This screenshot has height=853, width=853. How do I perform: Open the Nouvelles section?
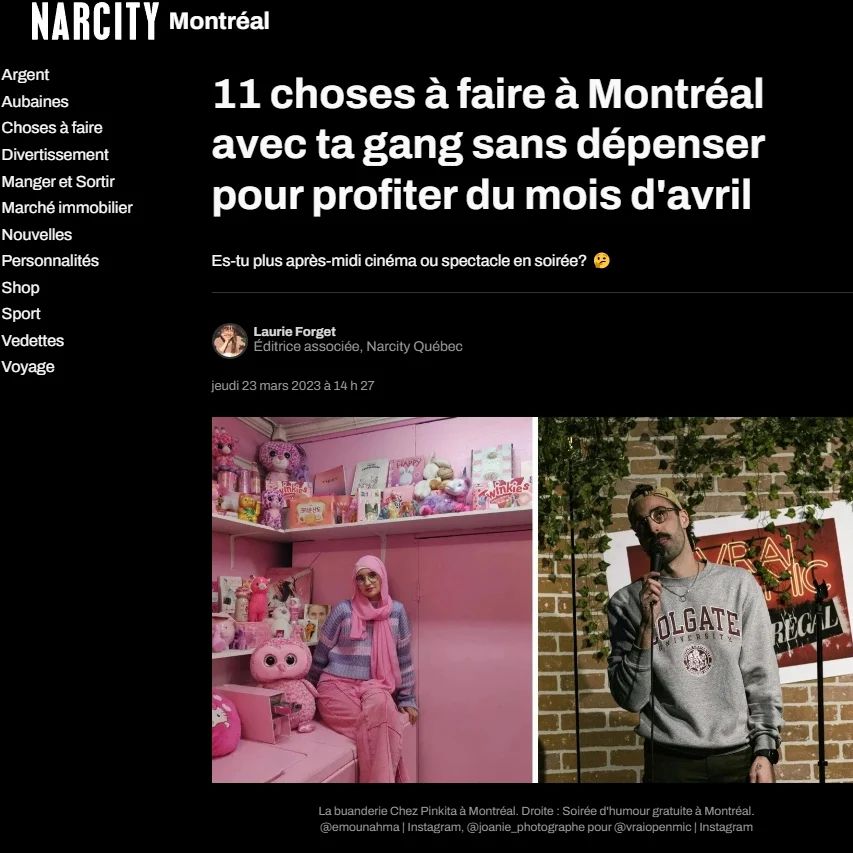[x=37, y=234]
